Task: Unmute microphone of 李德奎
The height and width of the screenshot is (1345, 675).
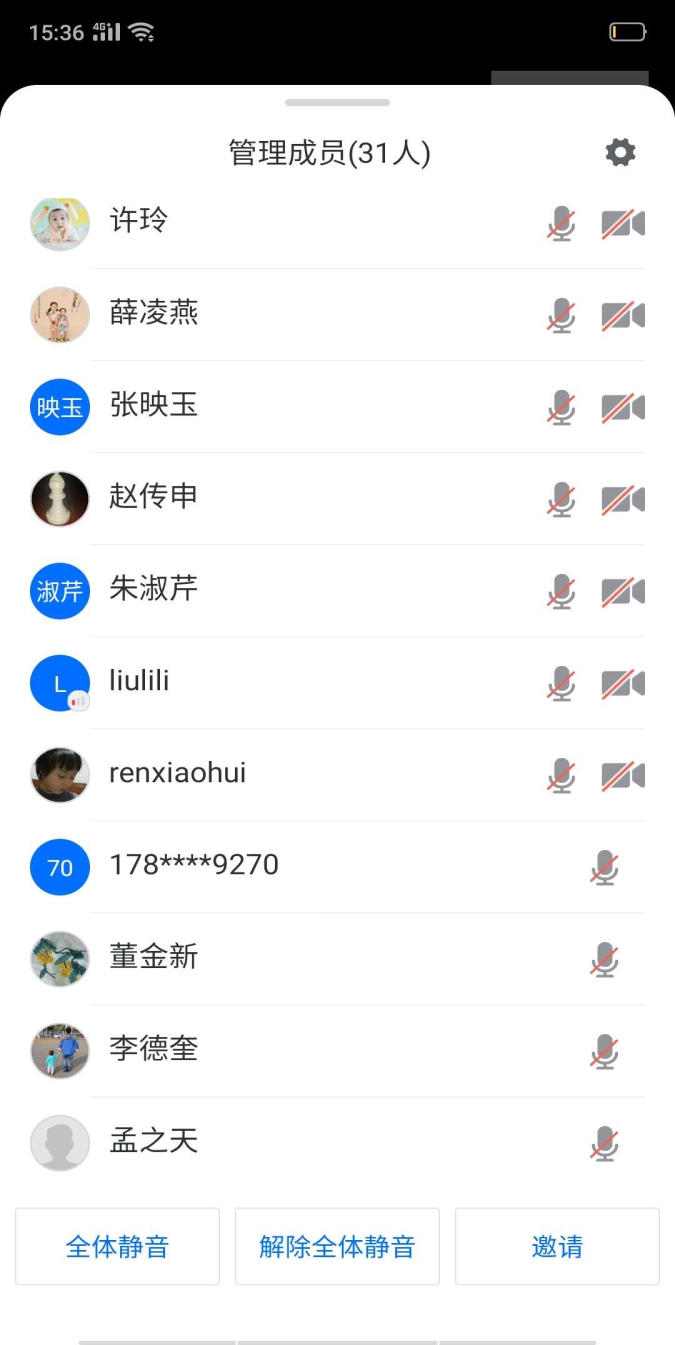Action: tap(604, 1052)
